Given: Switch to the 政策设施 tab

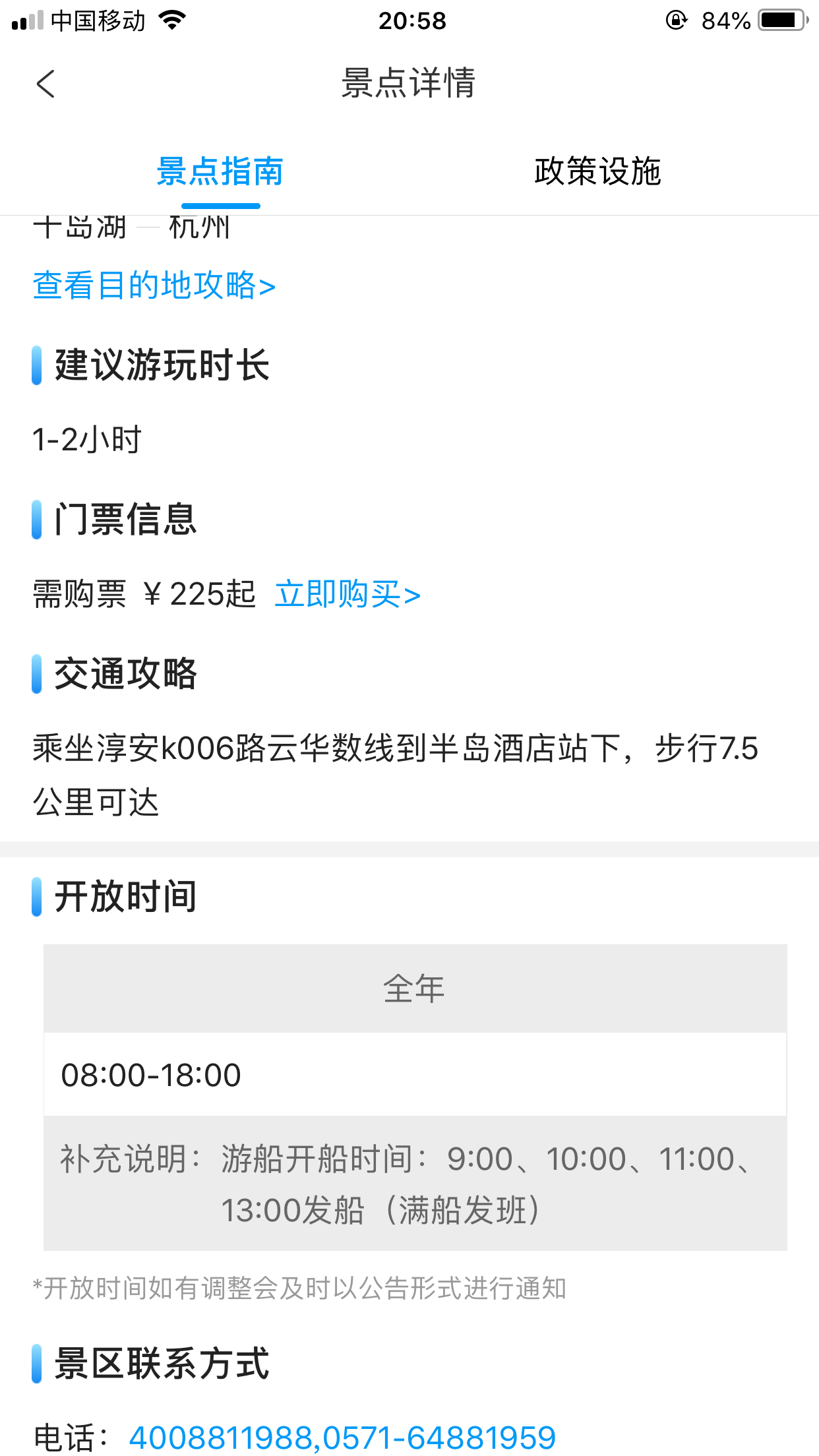Looking at the screenshot, I should click(597, 171).
